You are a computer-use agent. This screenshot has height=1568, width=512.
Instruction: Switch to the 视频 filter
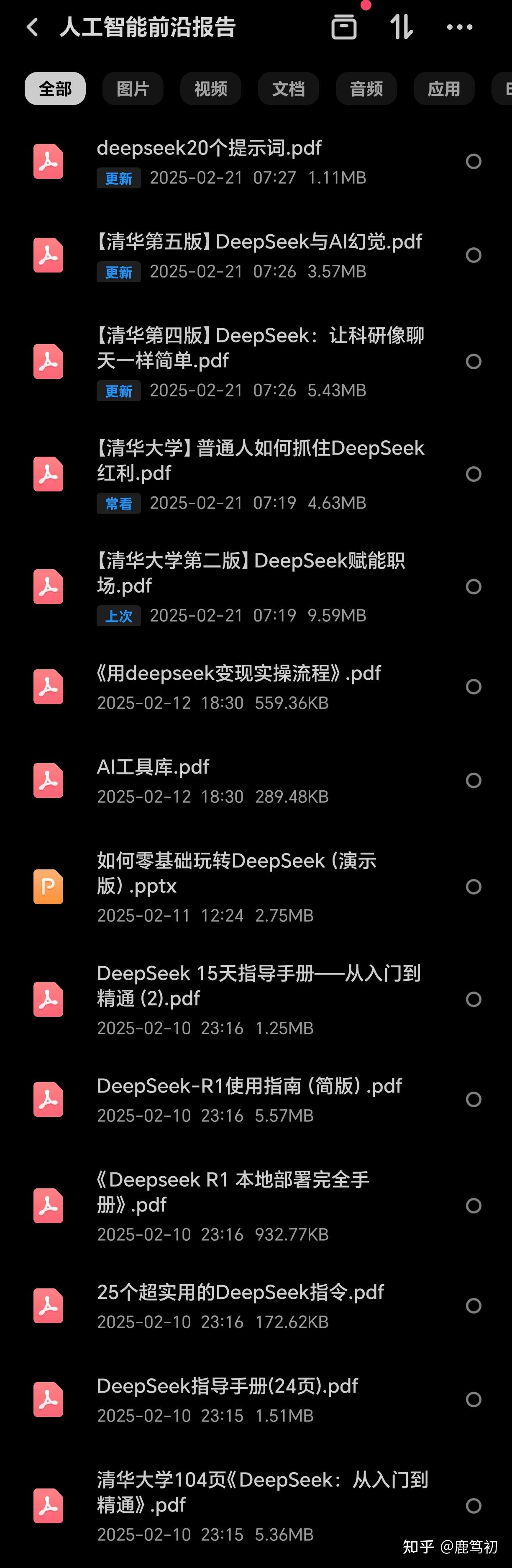click(210, 89)
